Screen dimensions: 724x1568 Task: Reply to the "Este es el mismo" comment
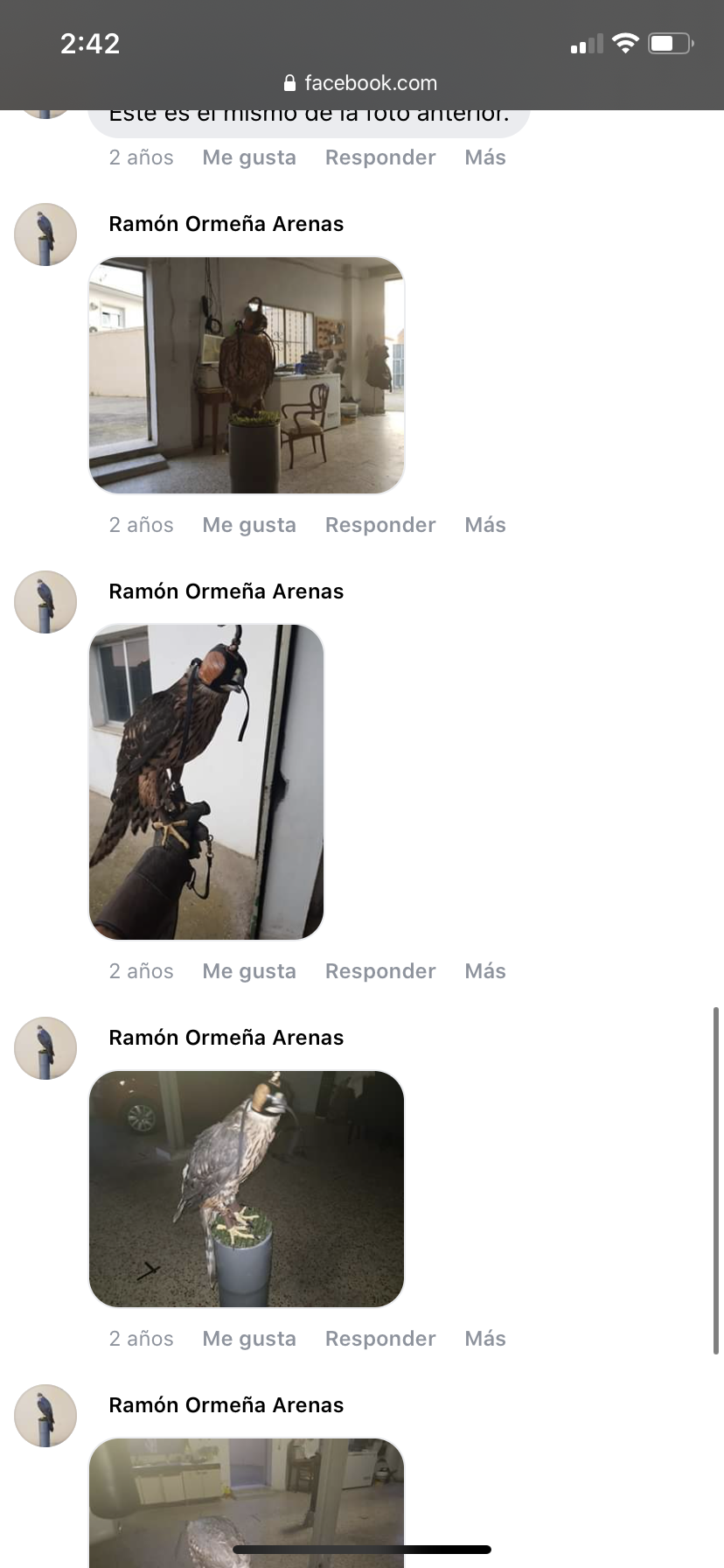tap(380, 157)
